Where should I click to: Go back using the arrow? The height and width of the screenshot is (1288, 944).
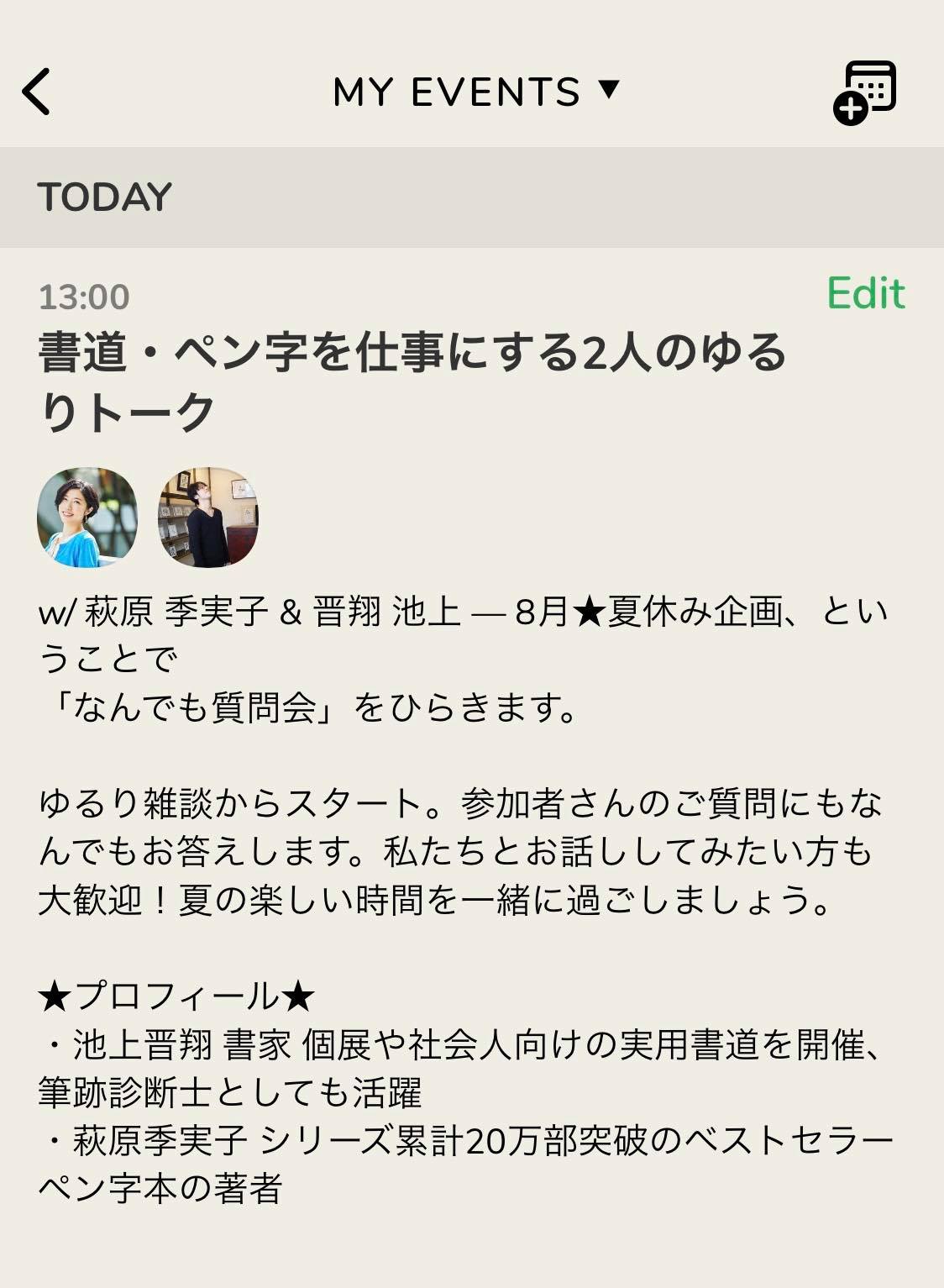click(x=37, y=91)
